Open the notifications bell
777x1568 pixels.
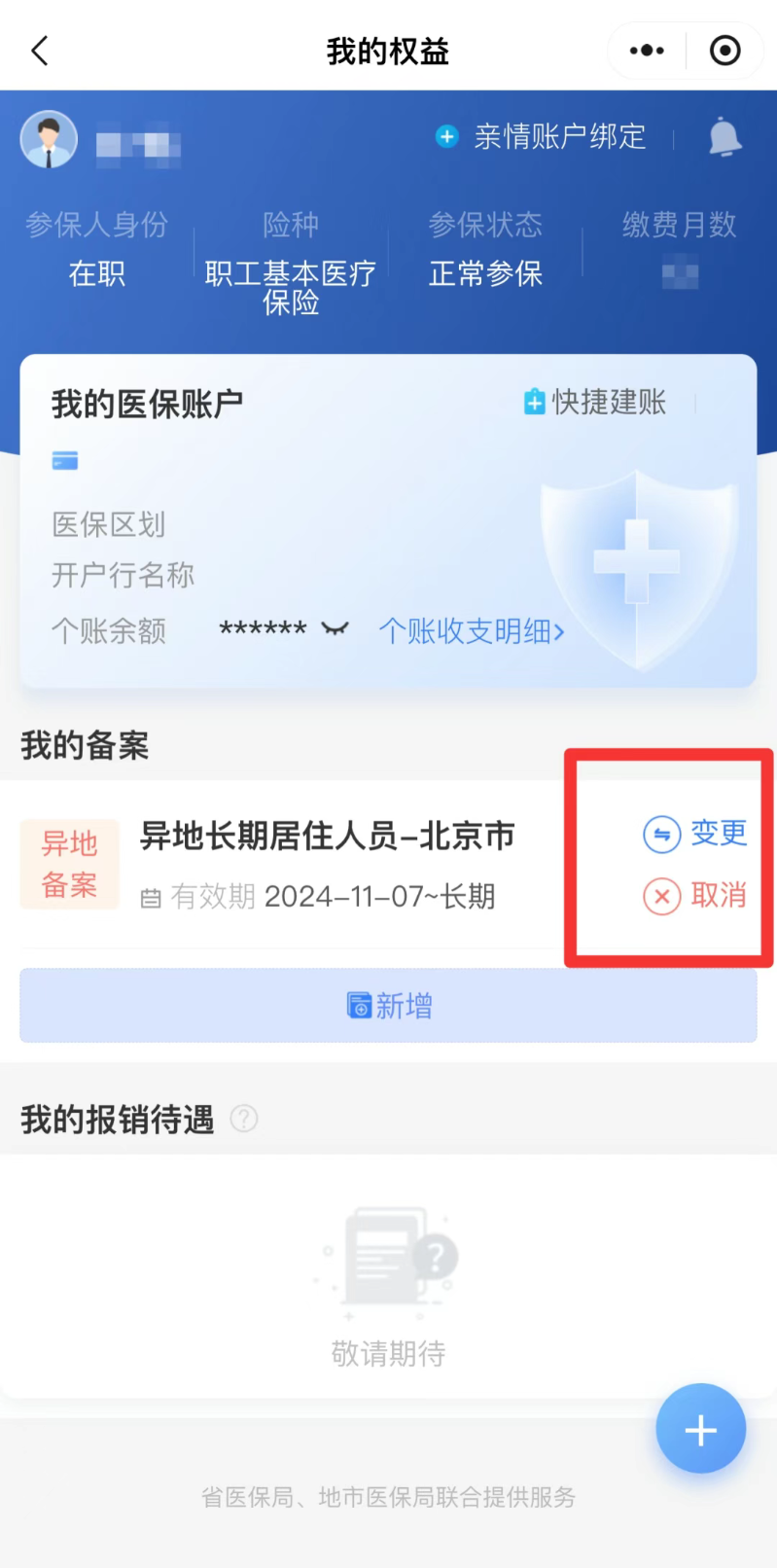[x=724, y=137]
